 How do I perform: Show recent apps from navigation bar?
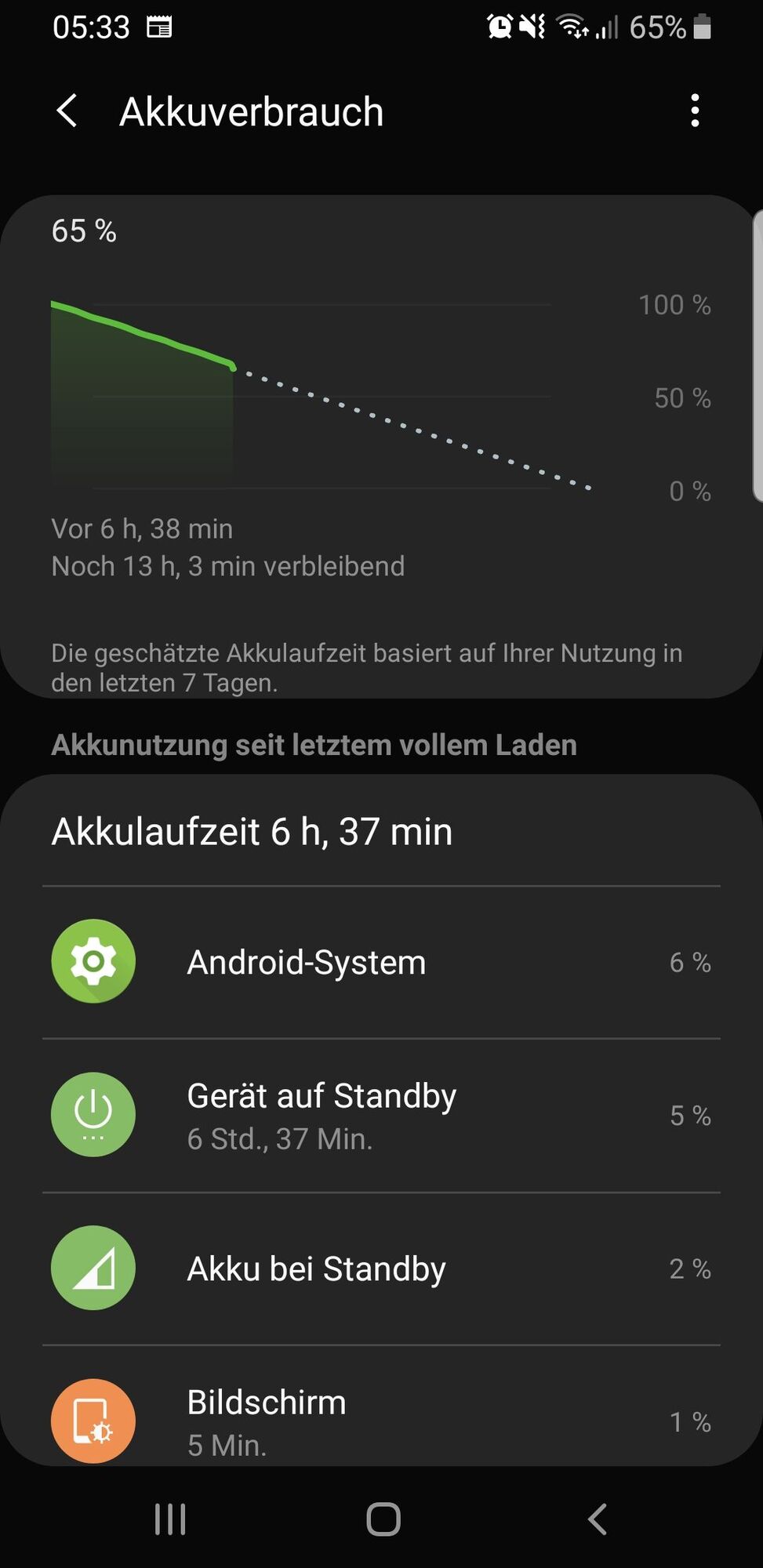tap(170, 1519)
